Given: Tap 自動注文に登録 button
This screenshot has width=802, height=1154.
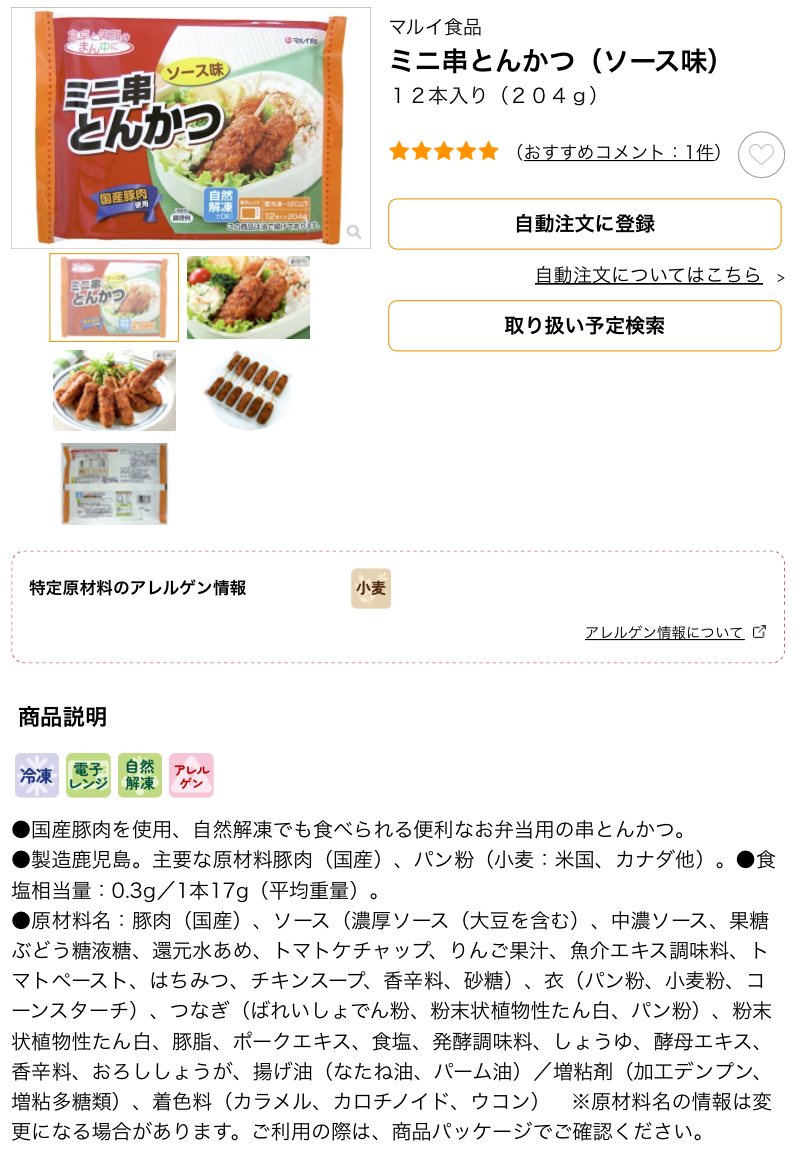Looking at the screenshot, I should 584,224.
